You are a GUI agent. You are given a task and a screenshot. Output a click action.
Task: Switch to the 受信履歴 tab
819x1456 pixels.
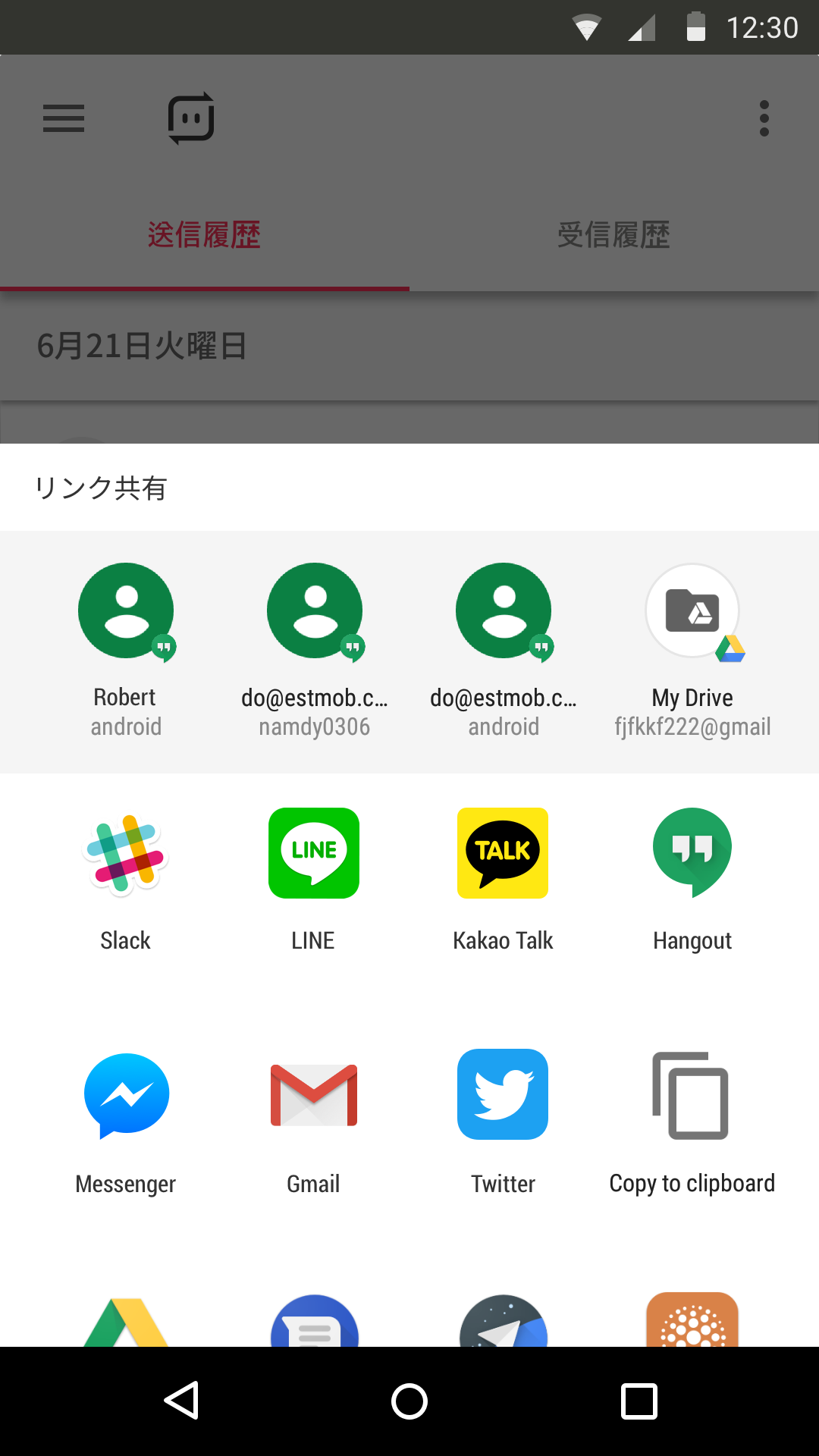[613, 236]
